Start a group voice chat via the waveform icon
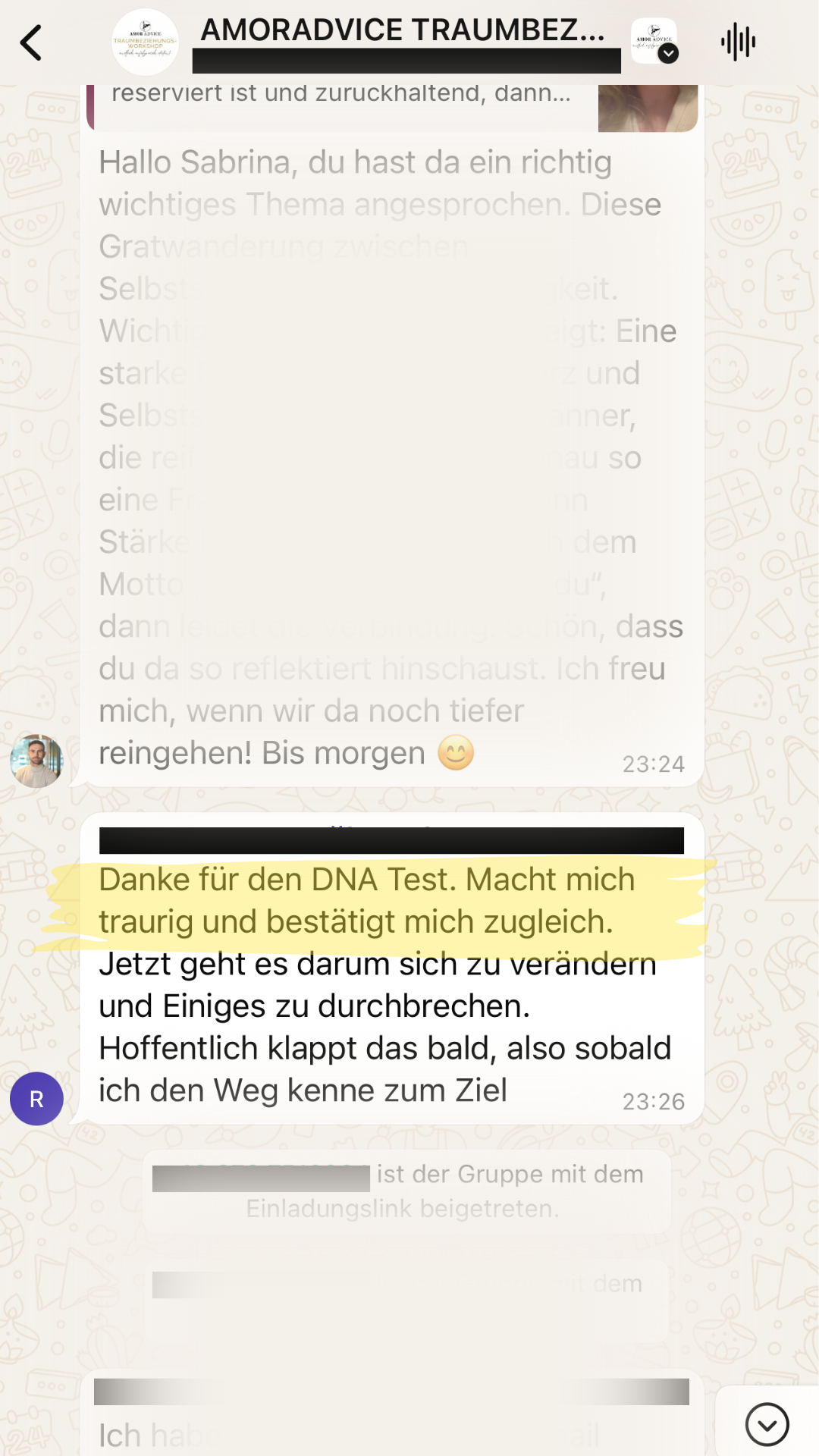 point(738,42)
